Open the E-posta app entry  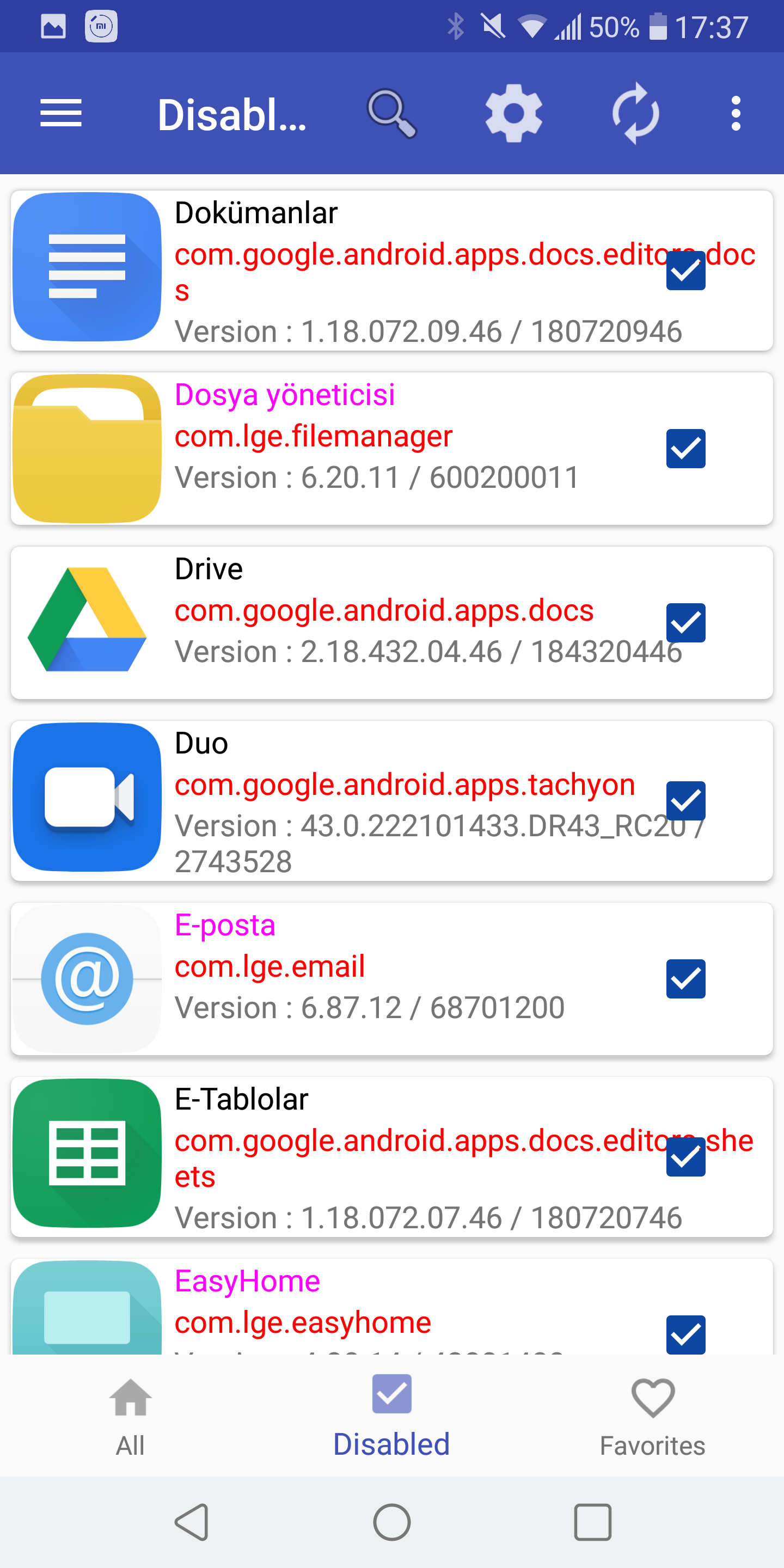(x=392, y=979)
